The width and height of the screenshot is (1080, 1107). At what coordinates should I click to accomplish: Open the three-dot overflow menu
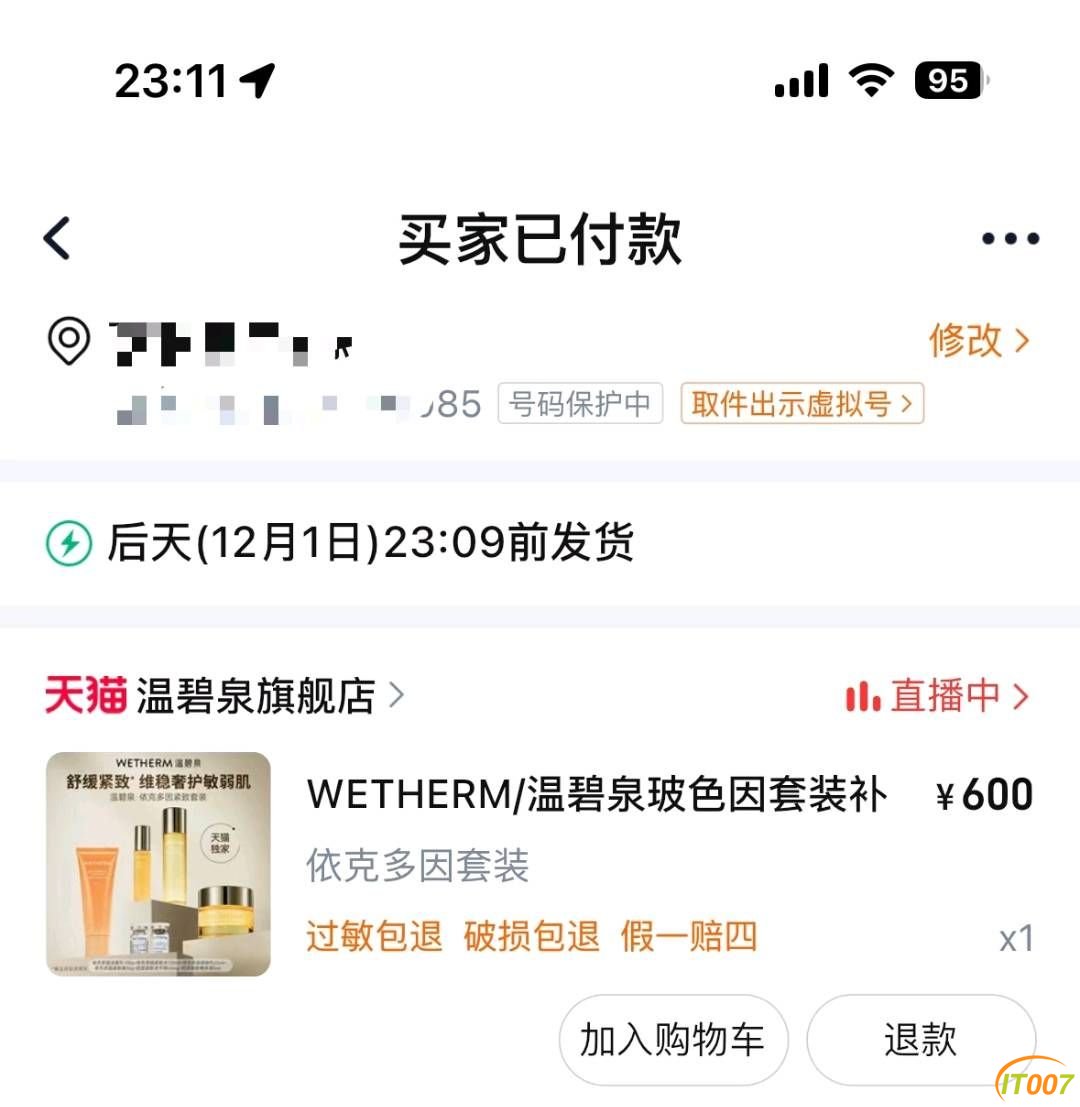[1009, 239]
